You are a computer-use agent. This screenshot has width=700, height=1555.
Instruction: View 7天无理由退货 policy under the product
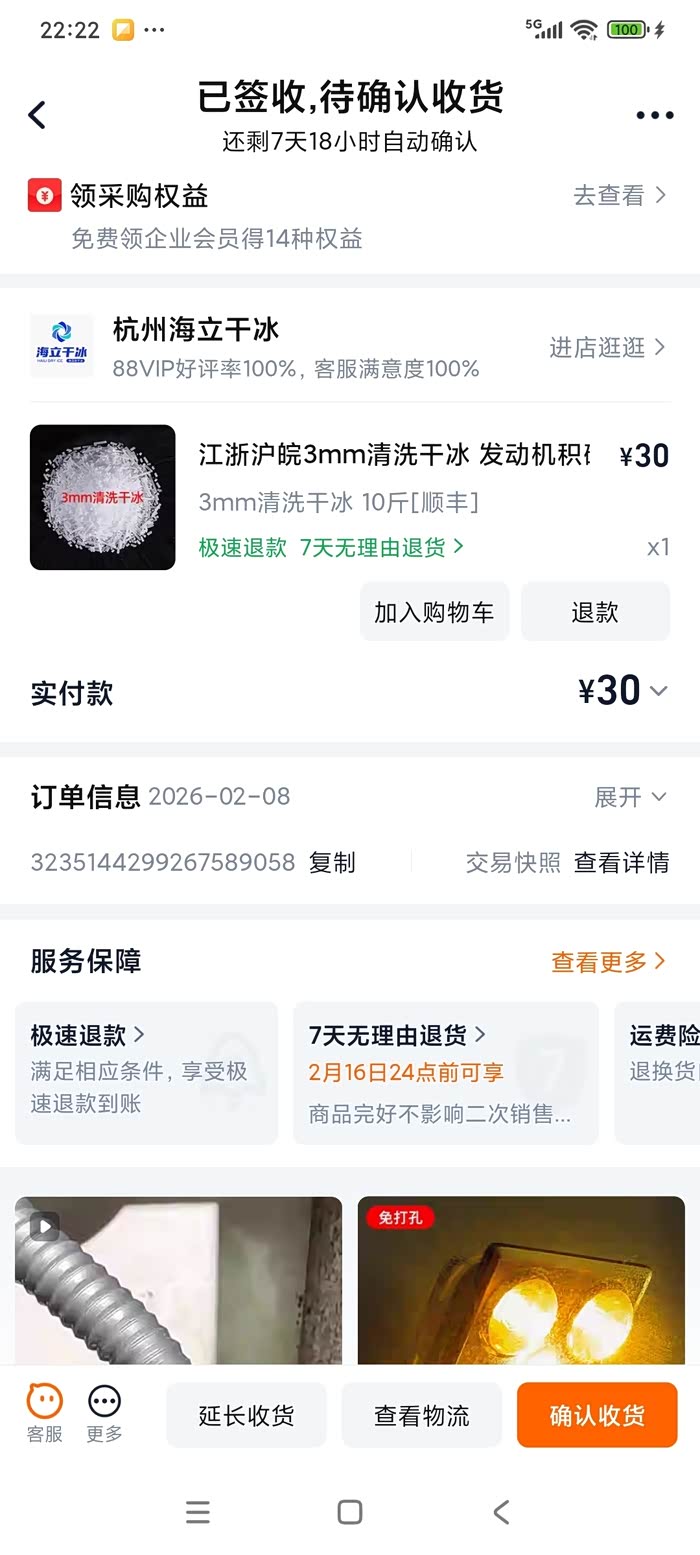pos(382,547)
